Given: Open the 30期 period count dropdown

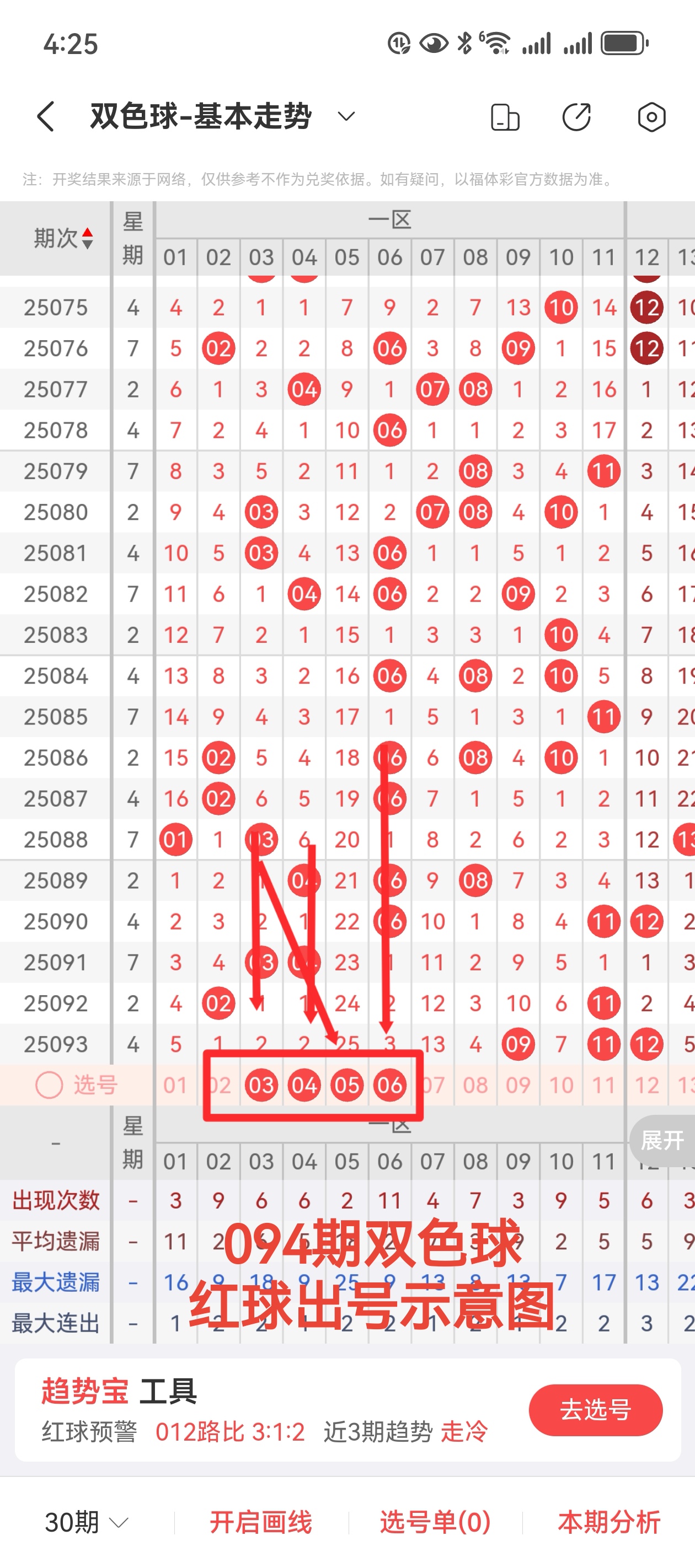Looking at the screenshot, I should click(87, 1522).
